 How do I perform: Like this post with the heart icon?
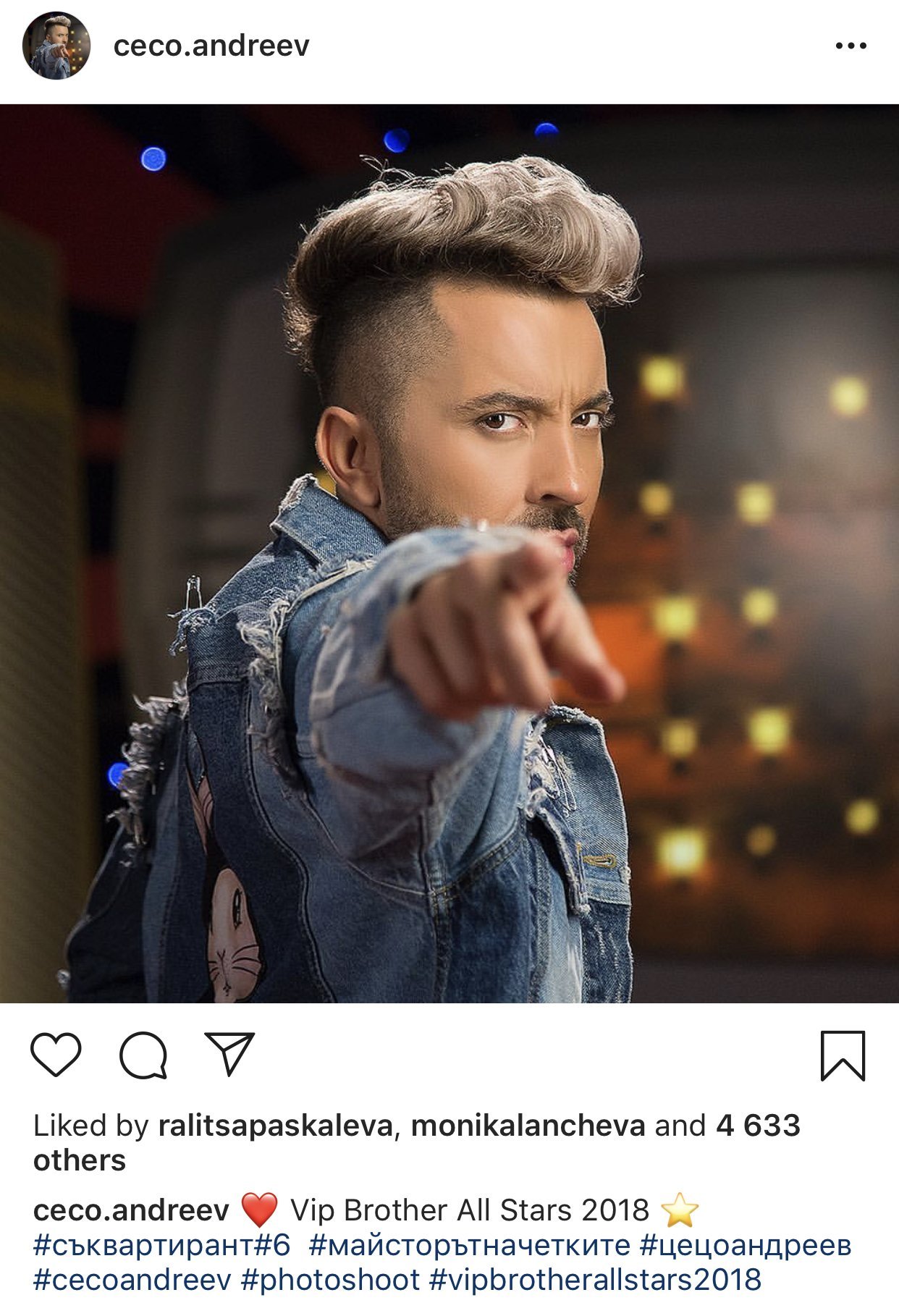[x=56, y=1055]
